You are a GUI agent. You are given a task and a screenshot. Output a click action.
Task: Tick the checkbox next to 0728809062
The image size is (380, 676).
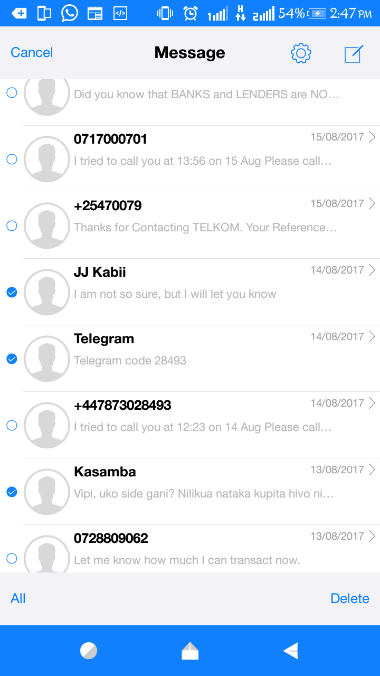click(x=12, y=558)
